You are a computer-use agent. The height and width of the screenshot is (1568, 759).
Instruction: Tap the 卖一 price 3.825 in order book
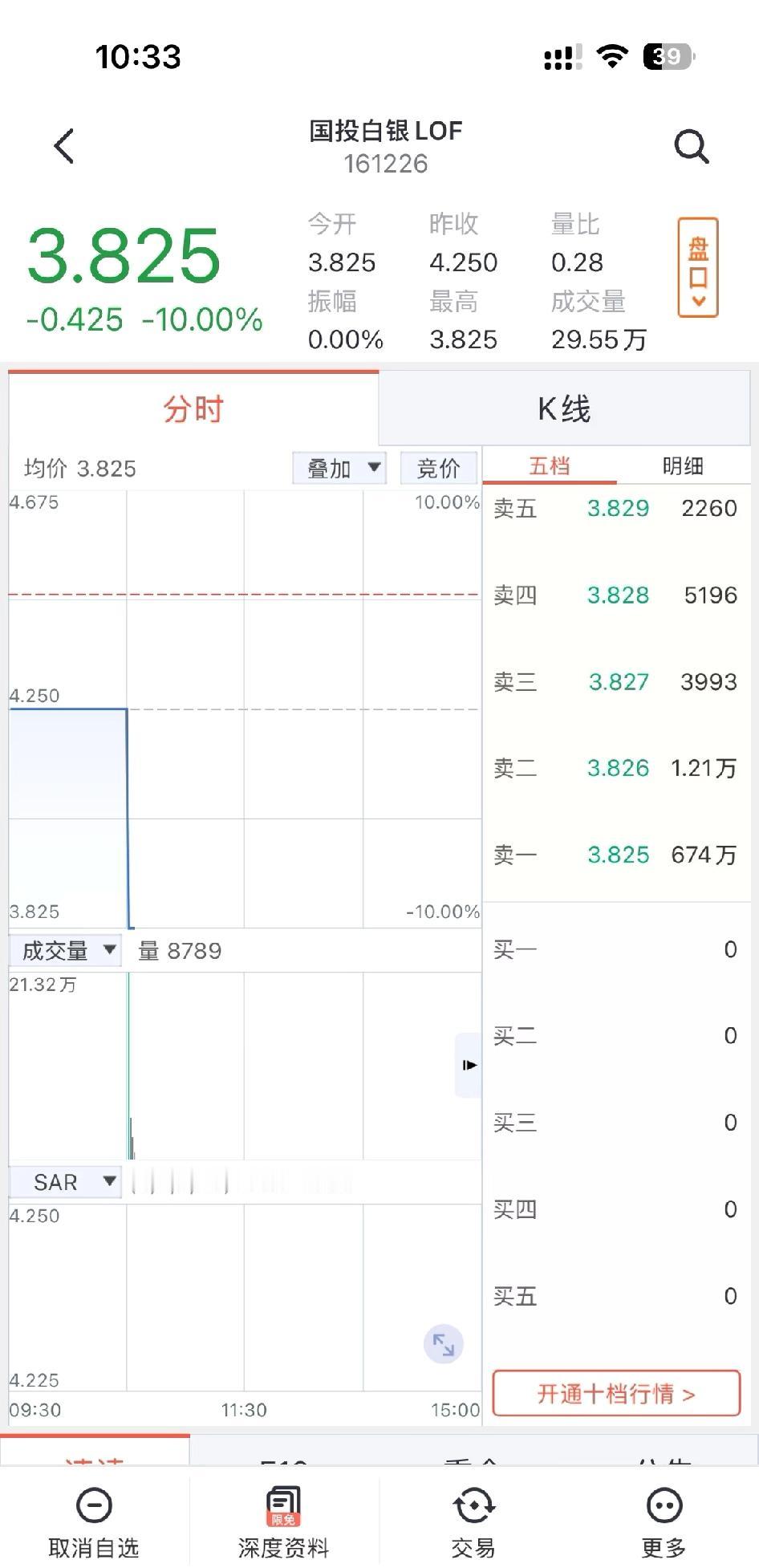click(619, 855)
